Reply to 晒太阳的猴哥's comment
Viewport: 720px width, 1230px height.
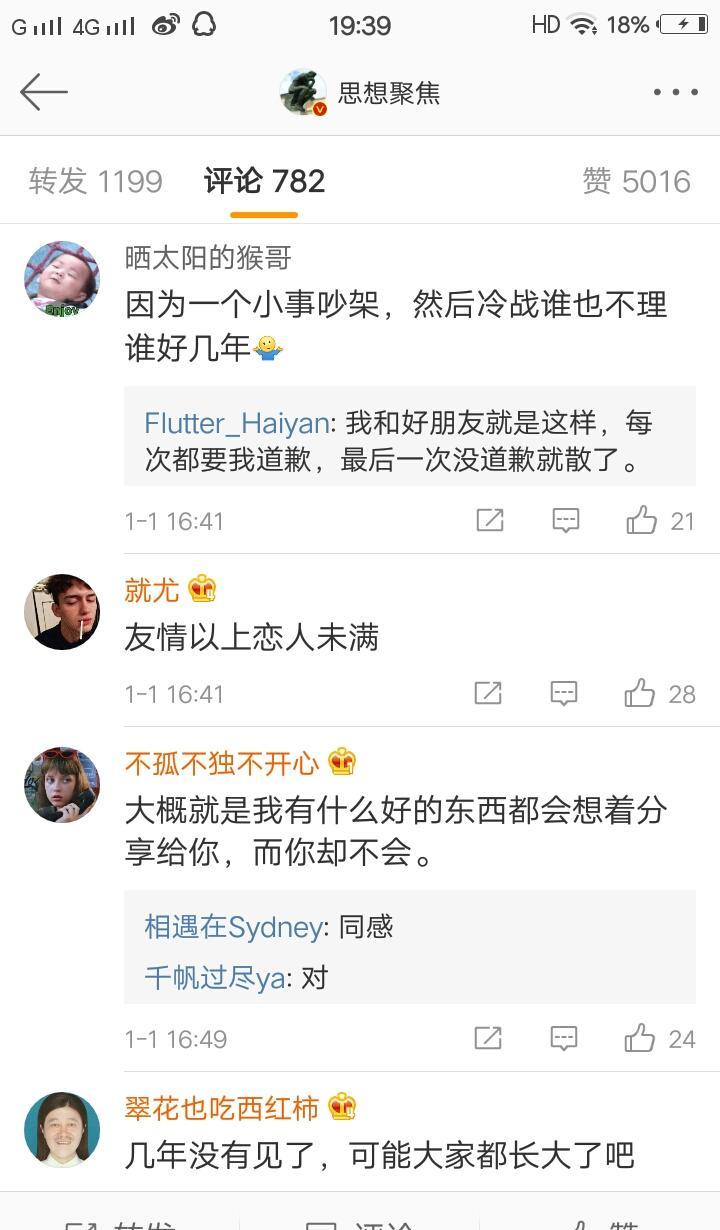tap(566, 520)
